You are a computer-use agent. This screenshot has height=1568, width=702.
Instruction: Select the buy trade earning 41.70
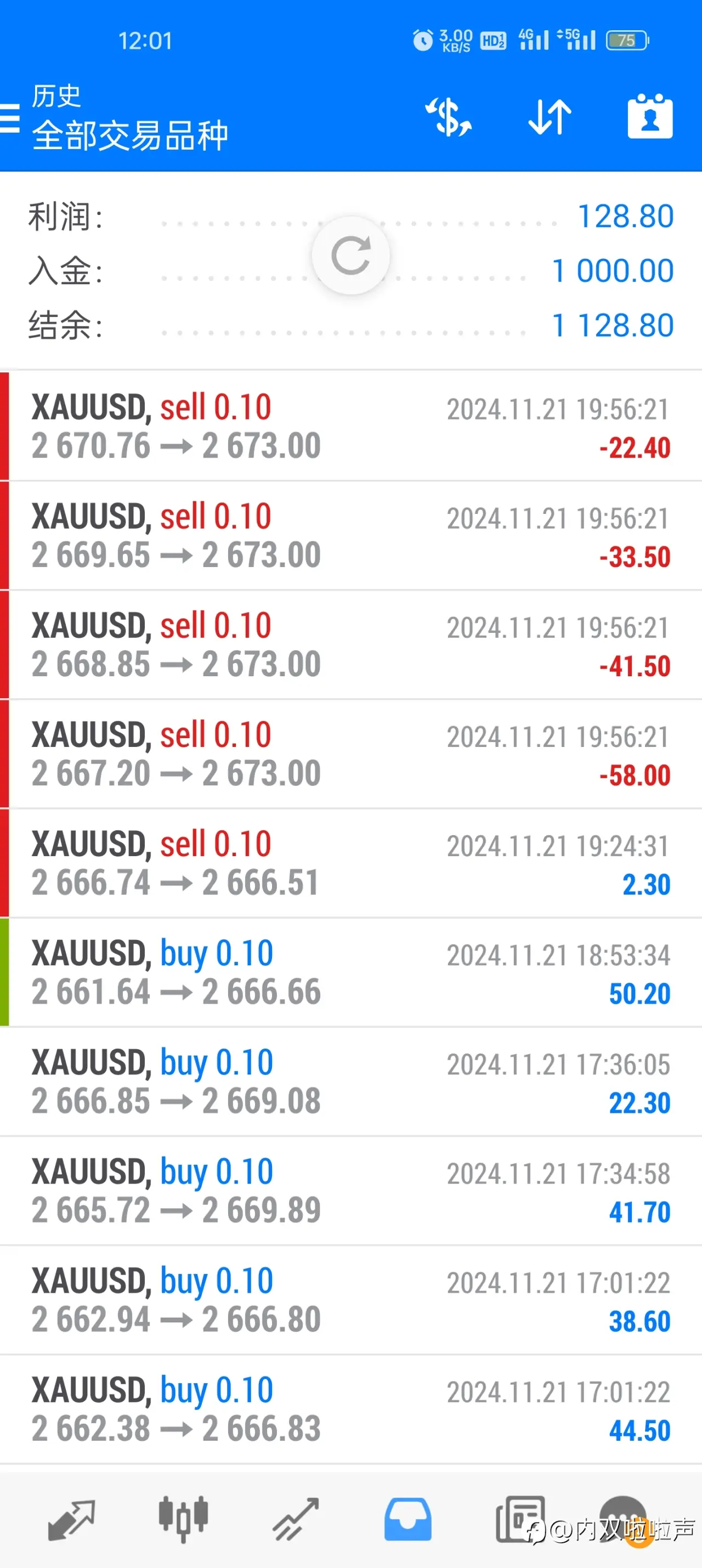(x=350, y=1191)
